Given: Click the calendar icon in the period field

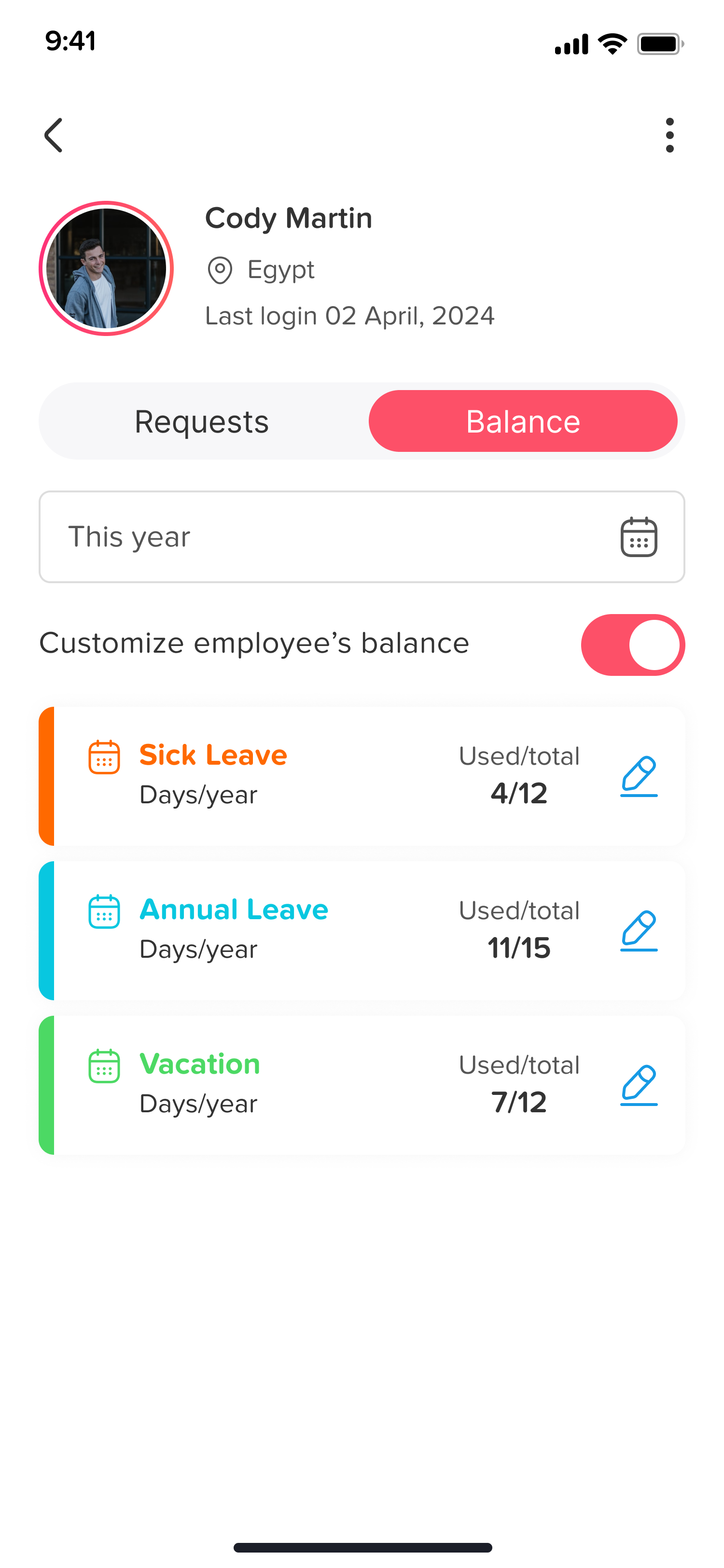Looking at the screenshot, I should [x=638, y=536].
